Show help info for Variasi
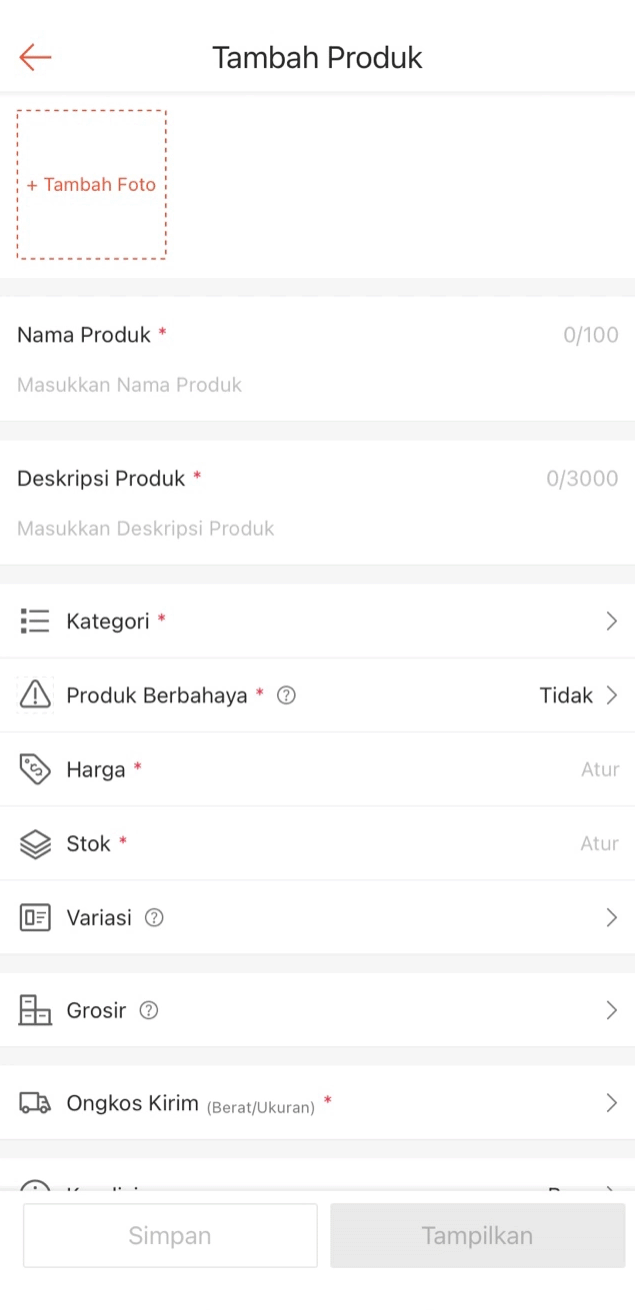This screenshot has height=1310, width=635. click(x=154, y=917)
